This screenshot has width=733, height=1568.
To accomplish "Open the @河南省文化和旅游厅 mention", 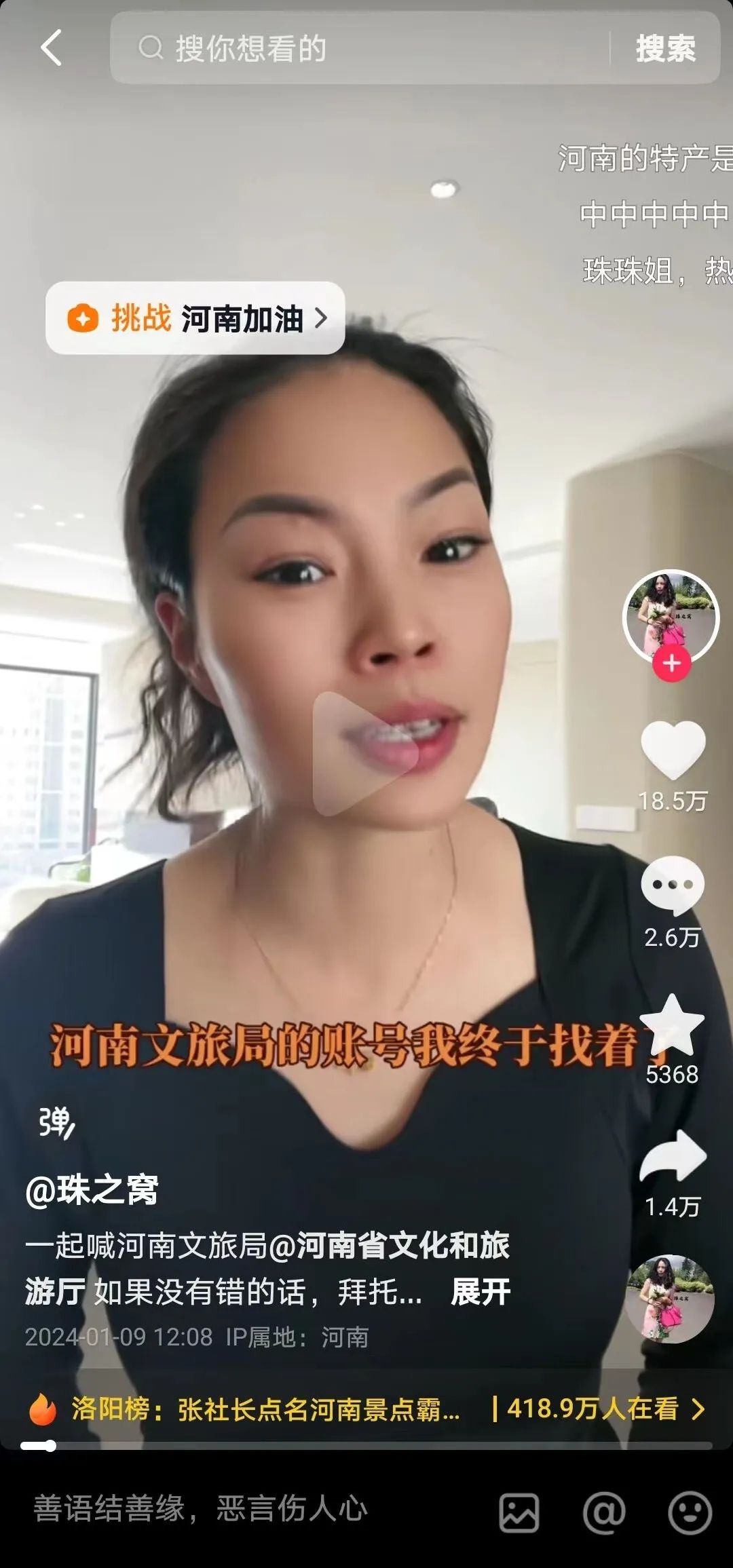I will [x=403, y=1245].
